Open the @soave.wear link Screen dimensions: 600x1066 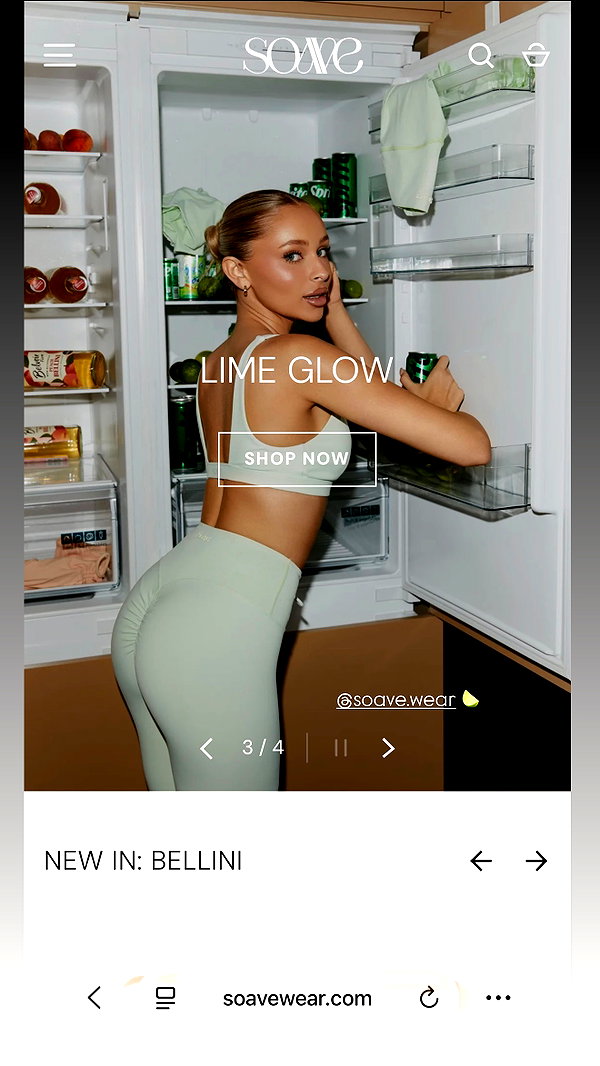tap(396, 700)
